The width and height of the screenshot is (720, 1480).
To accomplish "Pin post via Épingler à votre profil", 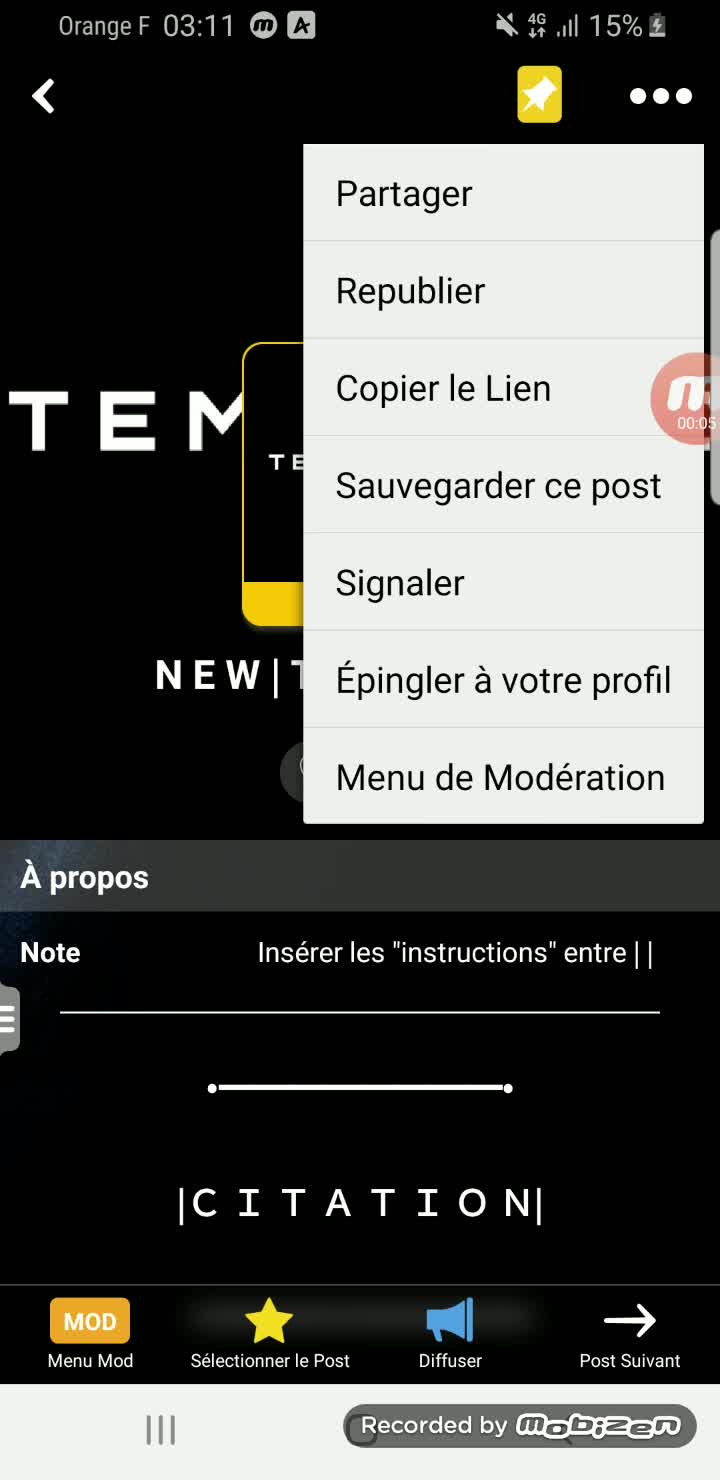I will click(x=503, y=680).
